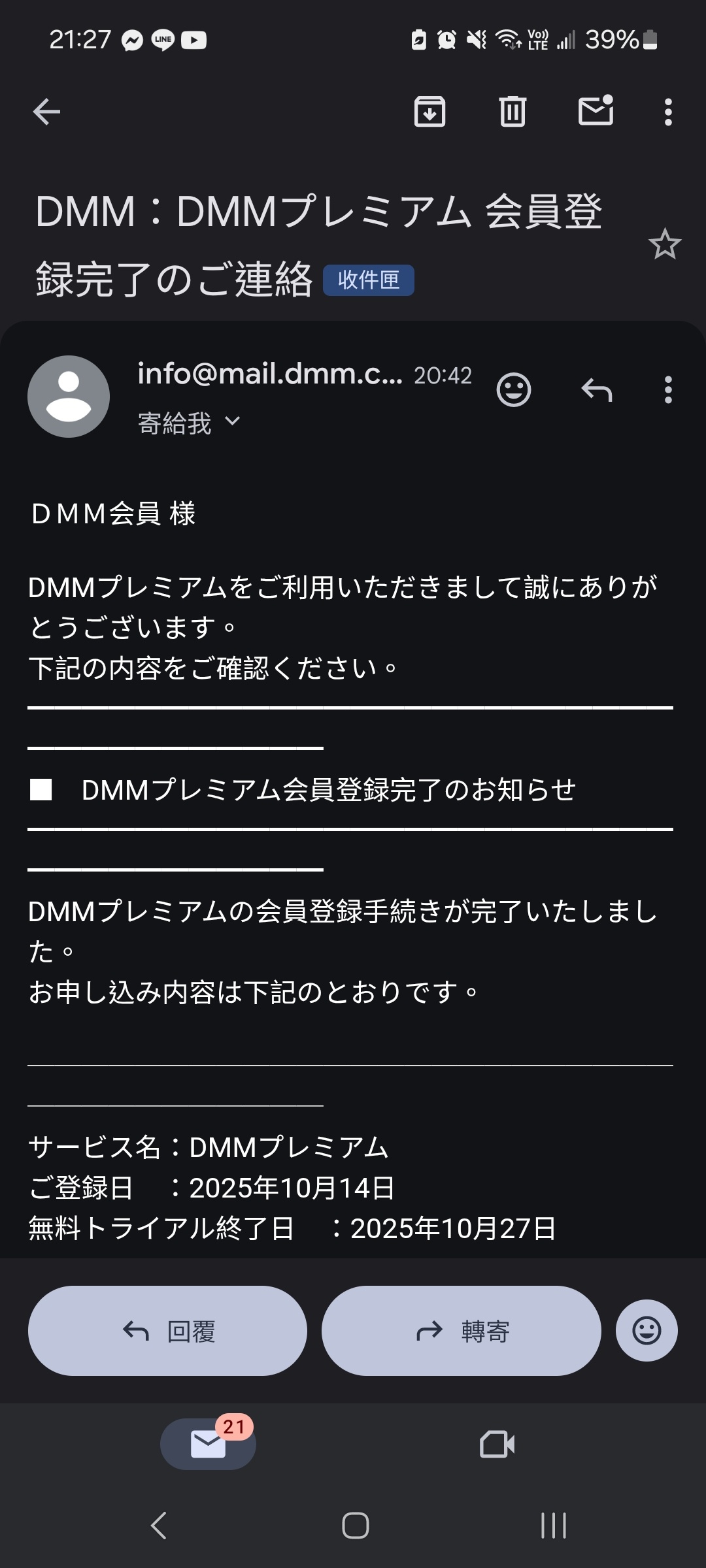Mark this email as unread
This screenshot has height=1568, width=706.
[596, 111]
